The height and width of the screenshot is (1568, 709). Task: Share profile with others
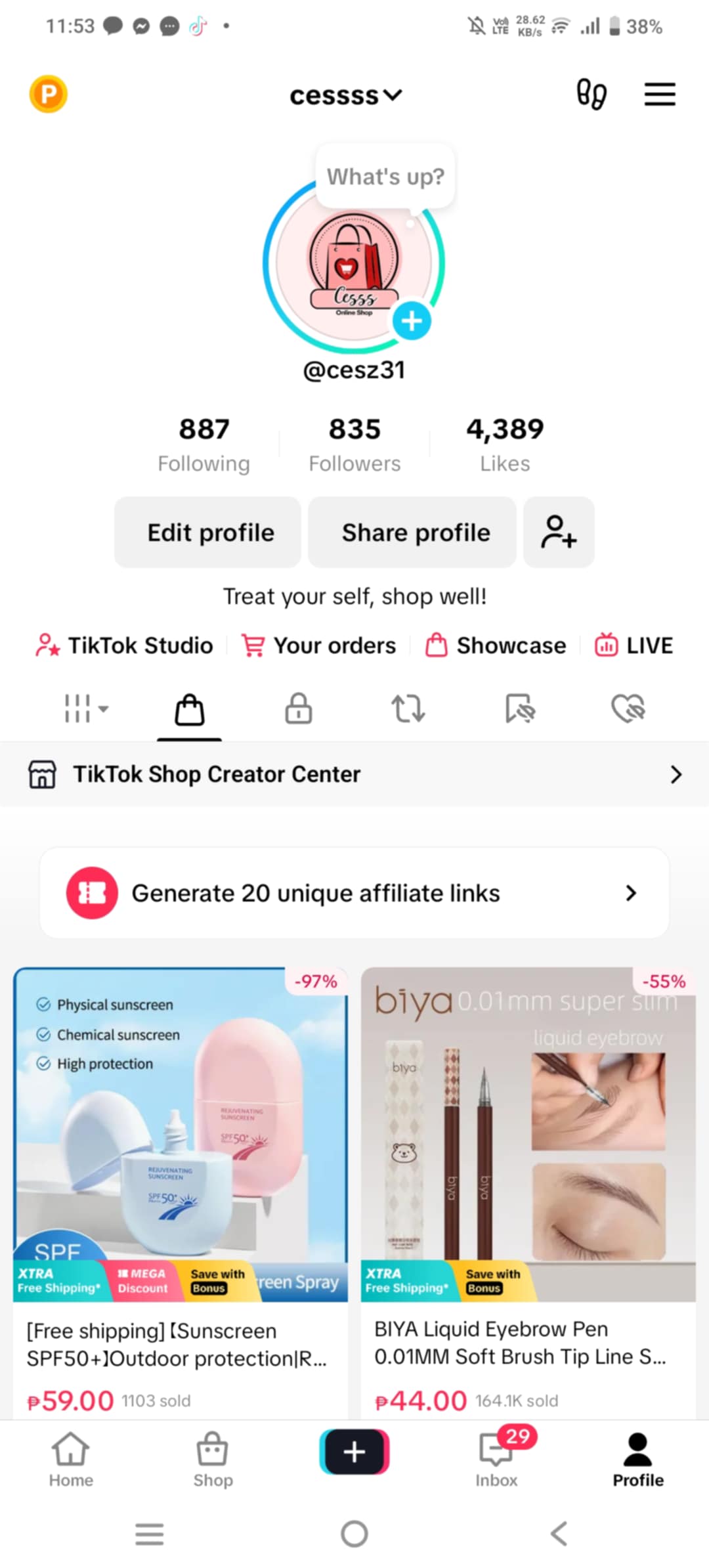[x=415, y=533]
